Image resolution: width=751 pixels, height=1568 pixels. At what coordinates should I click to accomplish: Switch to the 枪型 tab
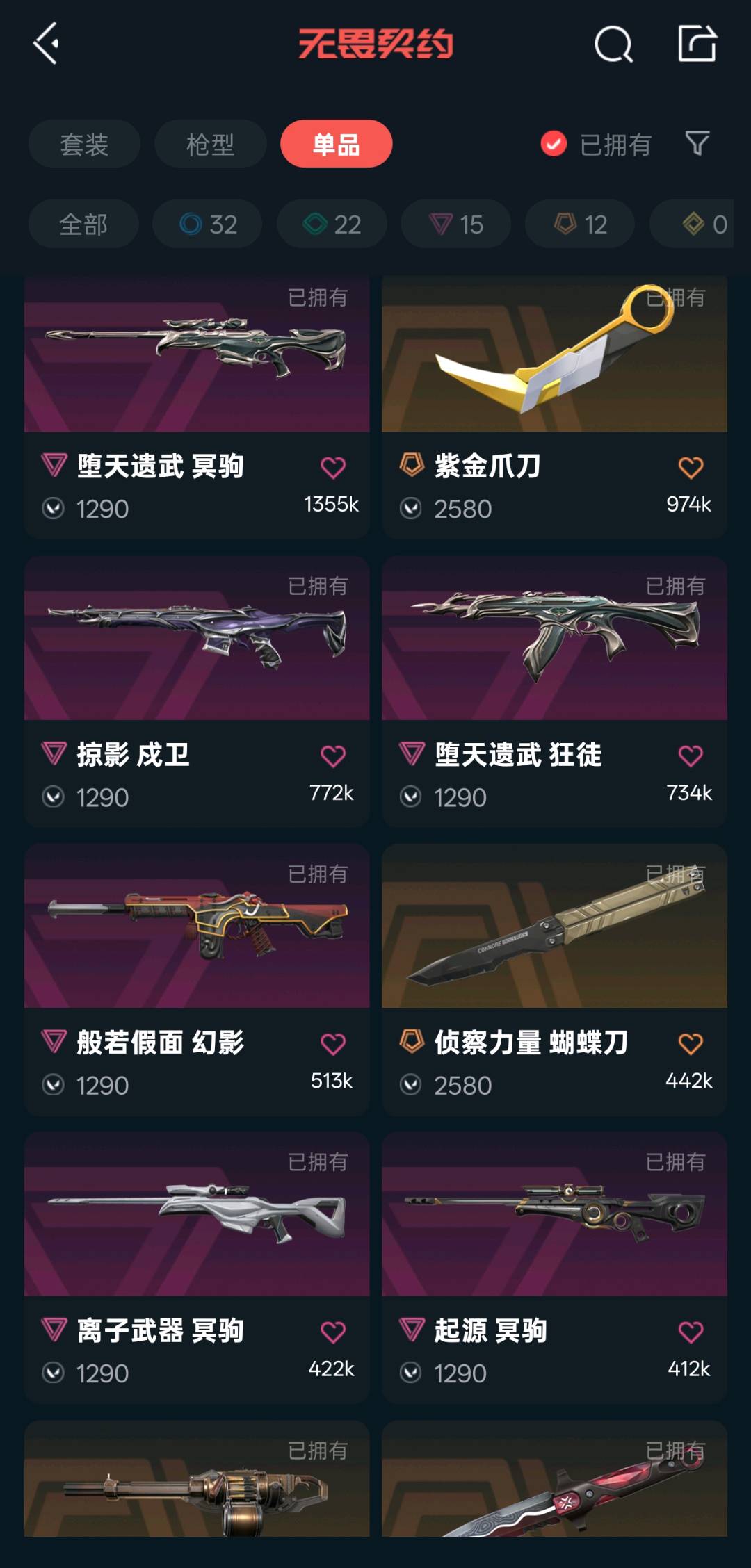[x=210, y=145]
